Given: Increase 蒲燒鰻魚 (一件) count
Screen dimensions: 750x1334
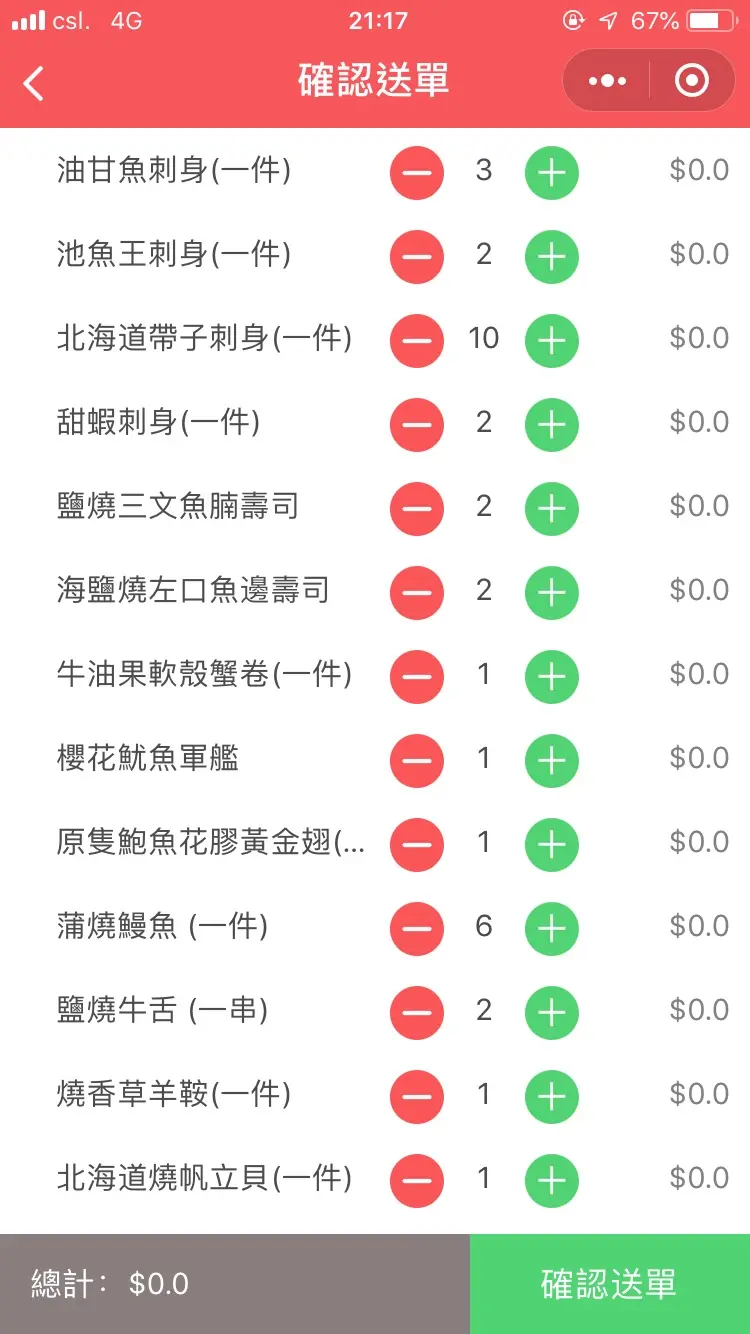Looking at the screenshot, I should pos(552,929).
